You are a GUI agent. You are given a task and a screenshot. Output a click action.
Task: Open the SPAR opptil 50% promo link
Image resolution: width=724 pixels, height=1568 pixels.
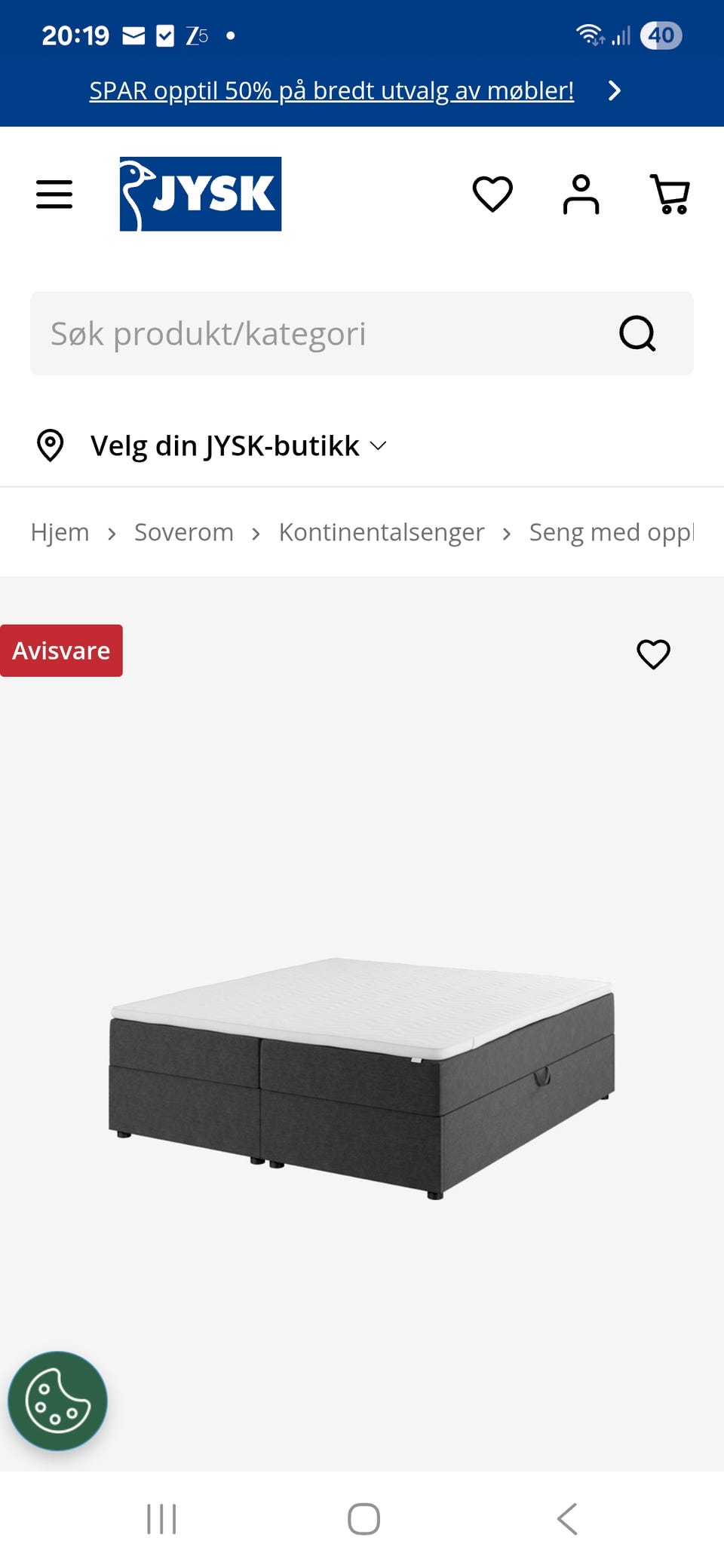pos(332,90)
